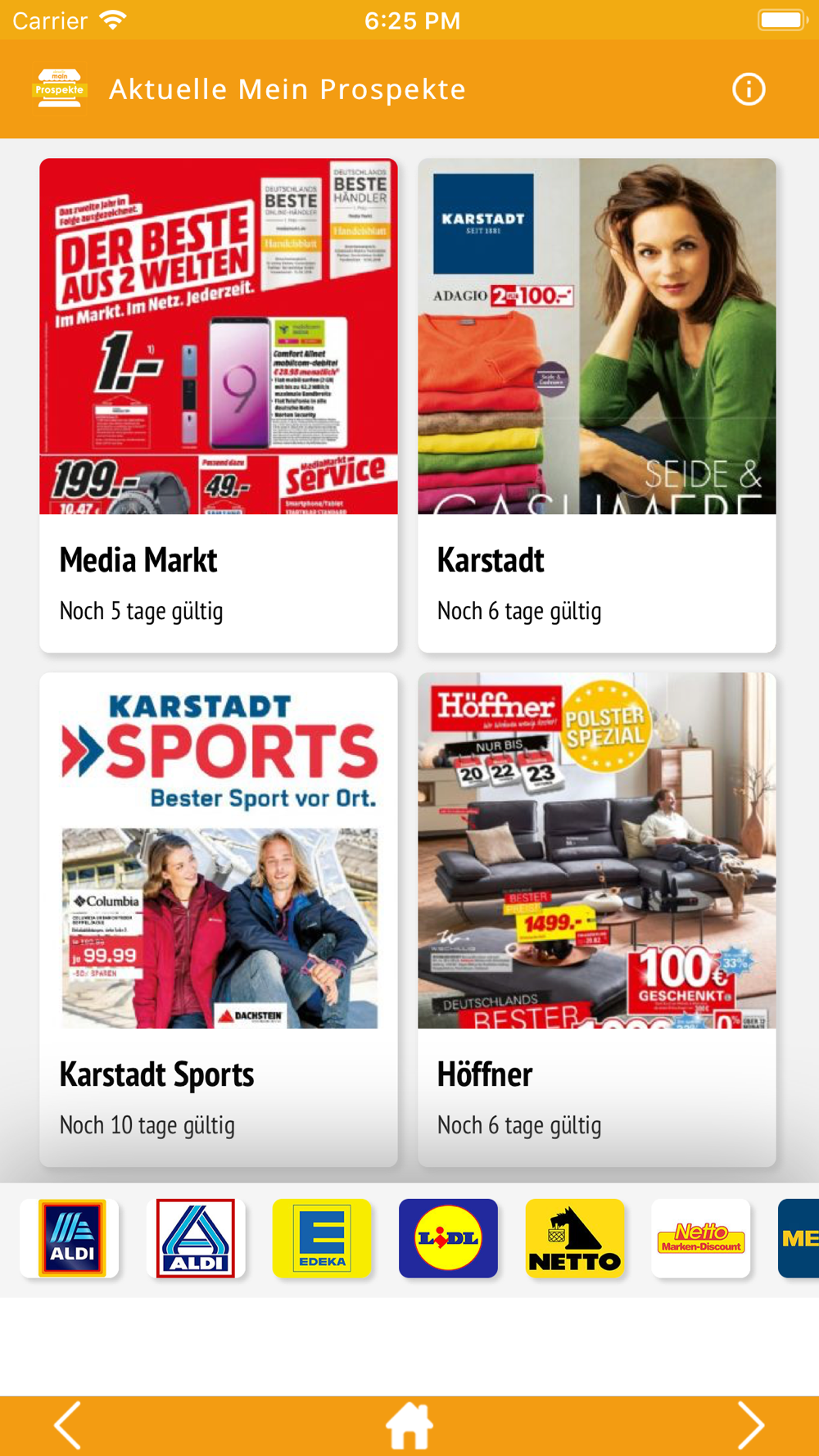Open the Karstadt brochure card

597,405
